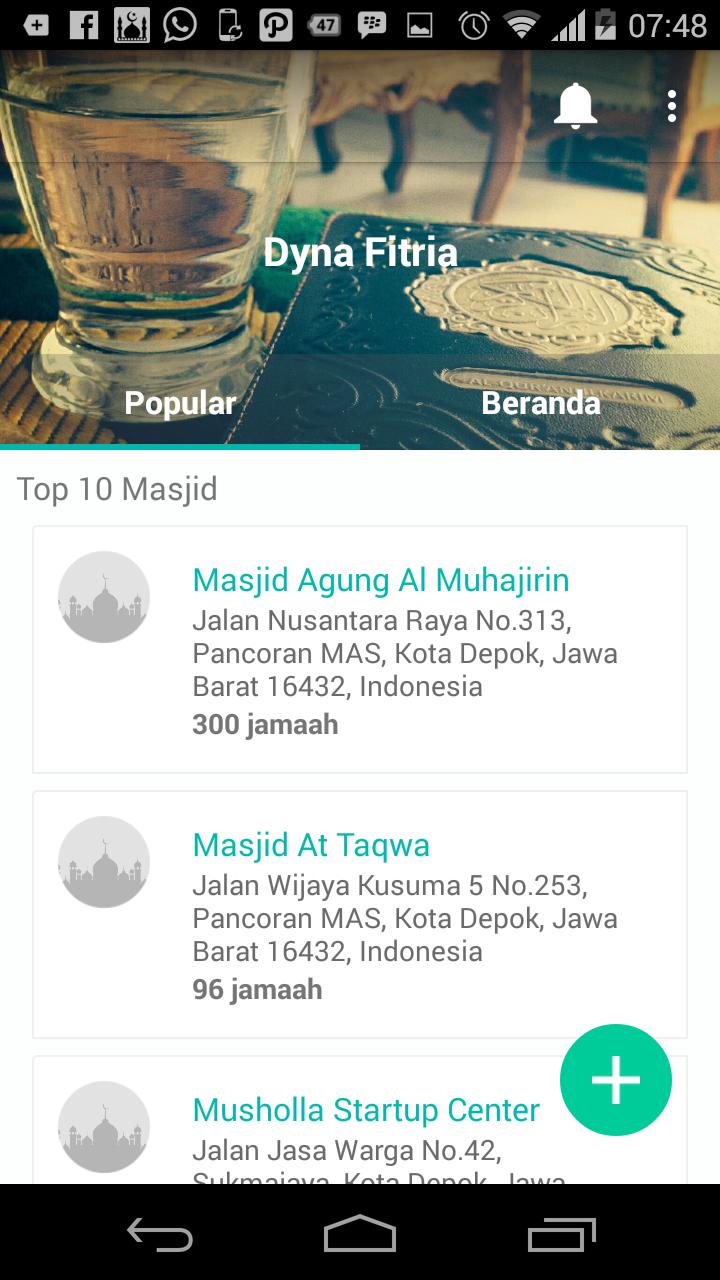Screen dimensions: 720x1280
Task: Open Masjid Agung Al Muhajirin details
Action: [381, 580]
